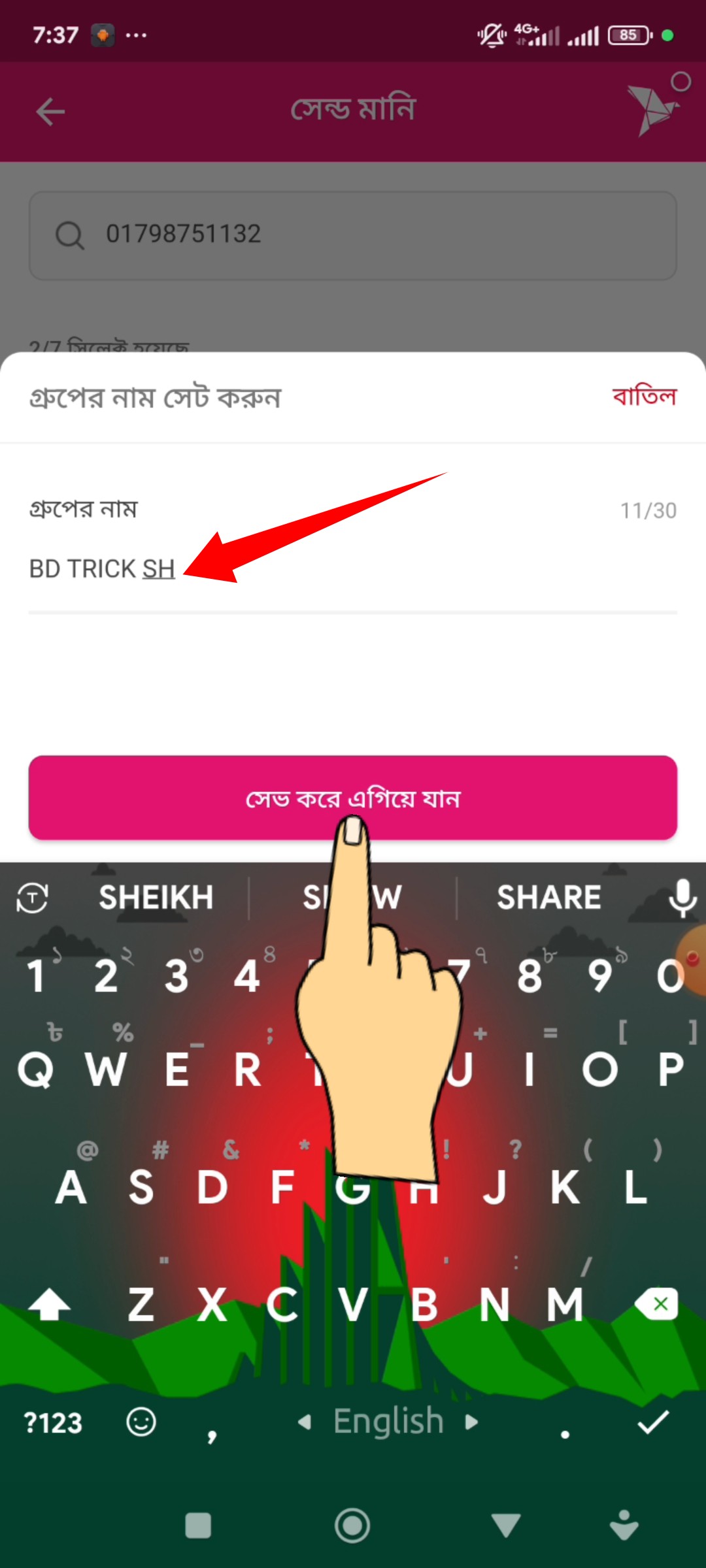This screenshot has height=1568, width=706.
Task: Open the emoji picker on the keyboard
Action: click(141, 1422)
